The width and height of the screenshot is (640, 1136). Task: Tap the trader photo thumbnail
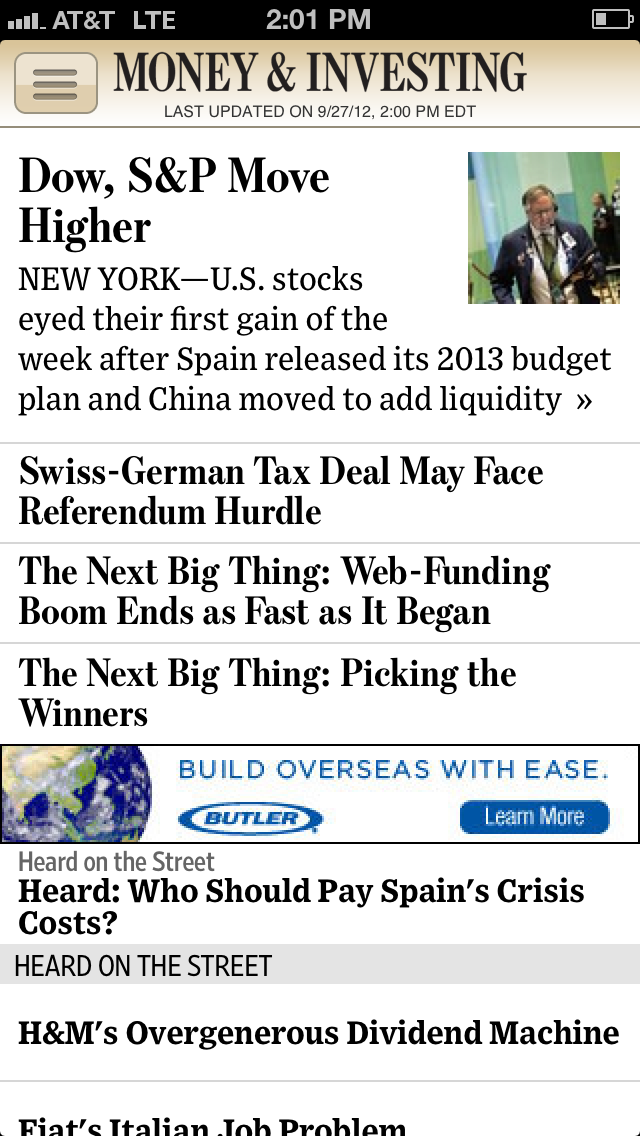[543, 228]
